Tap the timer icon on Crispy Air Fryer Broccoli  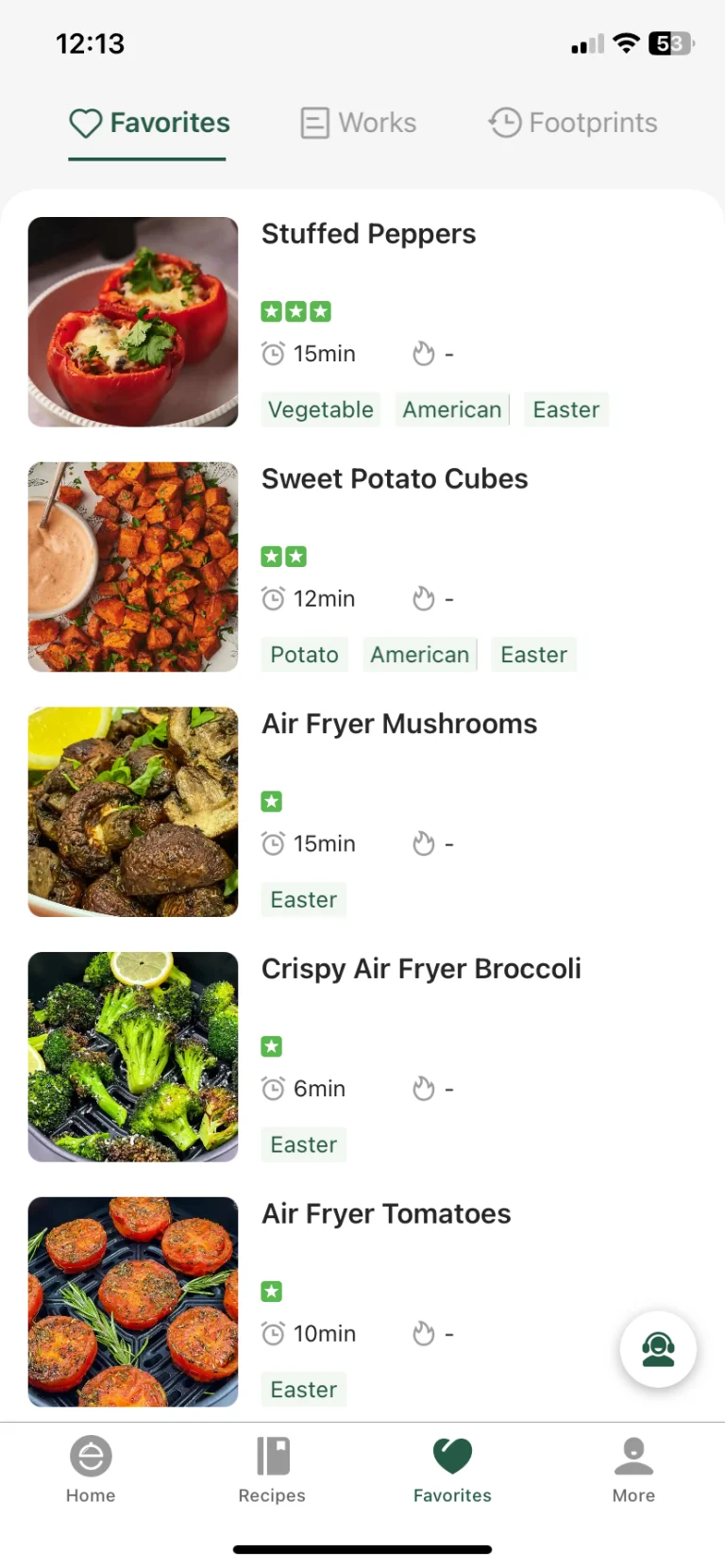(273, 1088)
